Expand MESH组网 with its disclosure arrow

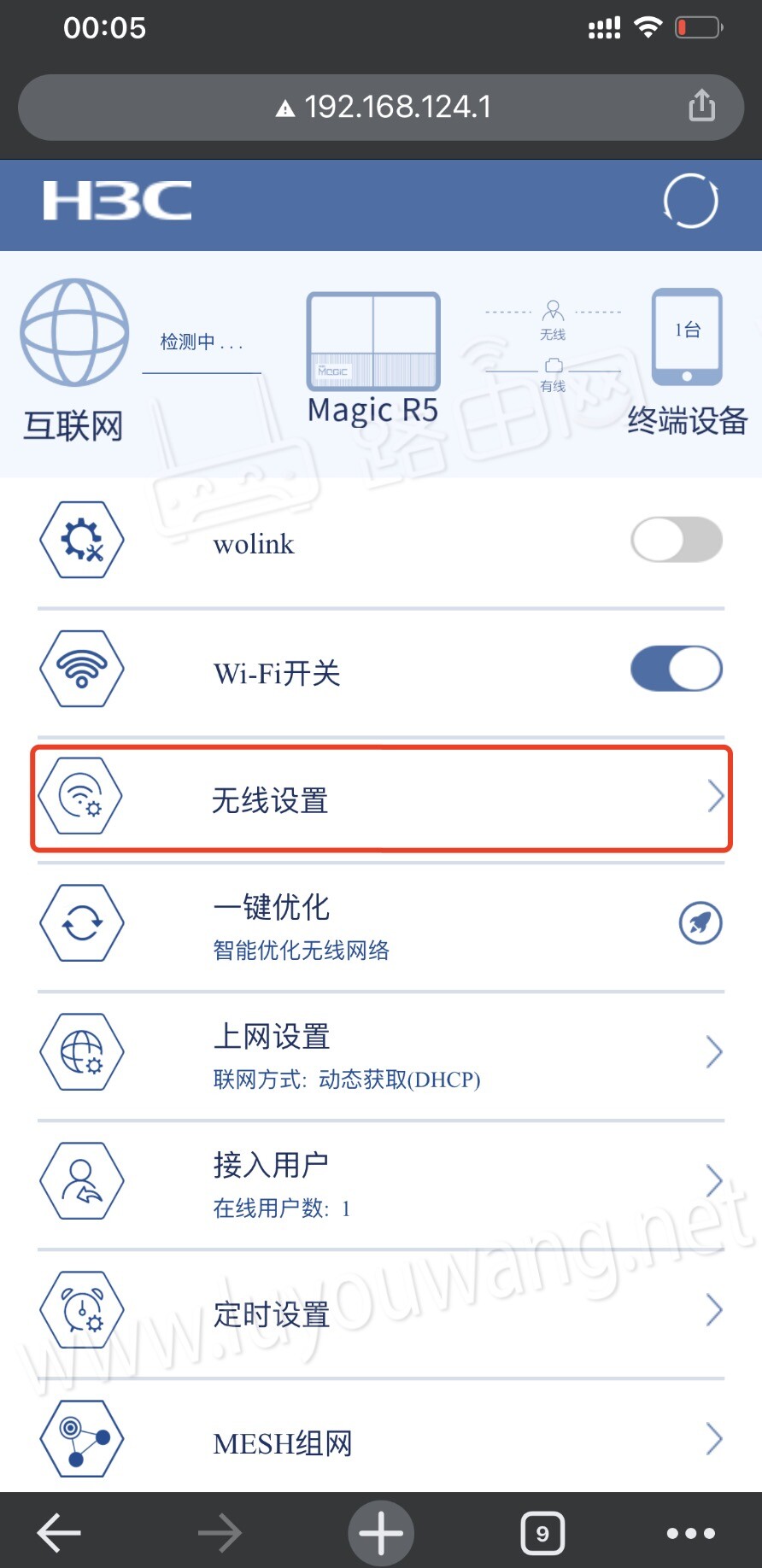point(715,1438)
